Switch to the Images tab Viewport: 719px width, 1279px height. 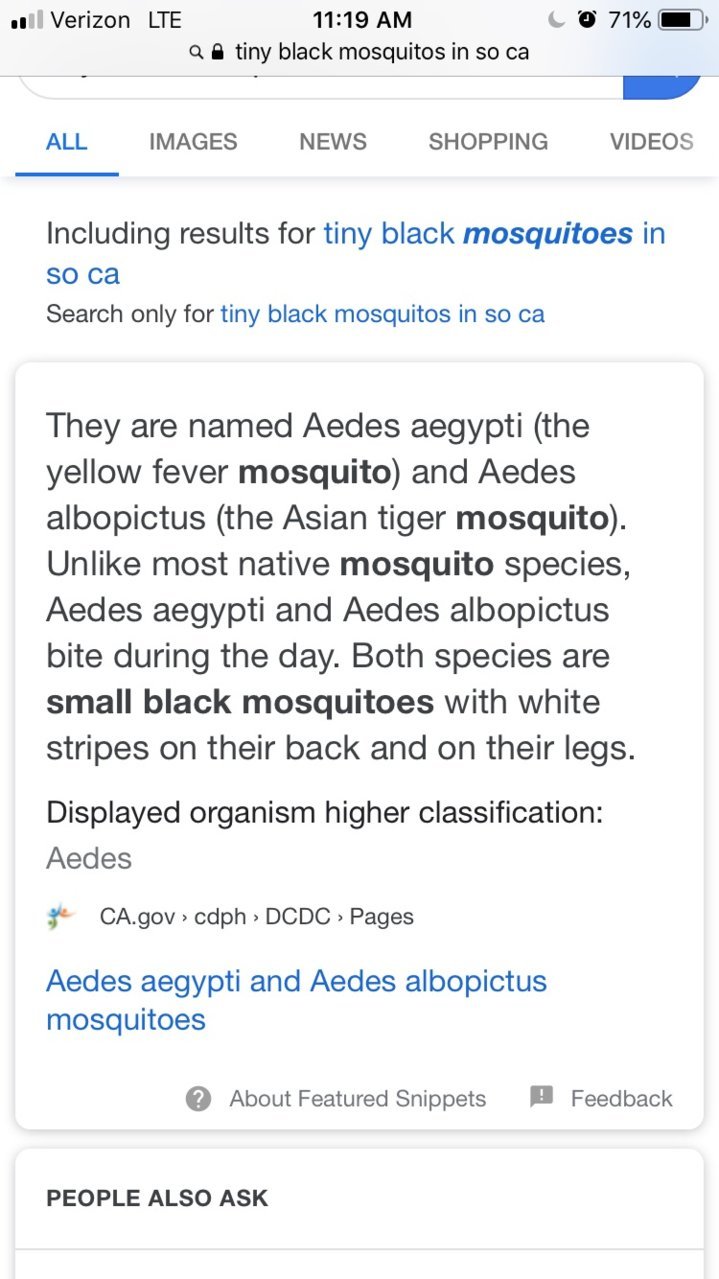pyautogui.click(x=193, y=142)
